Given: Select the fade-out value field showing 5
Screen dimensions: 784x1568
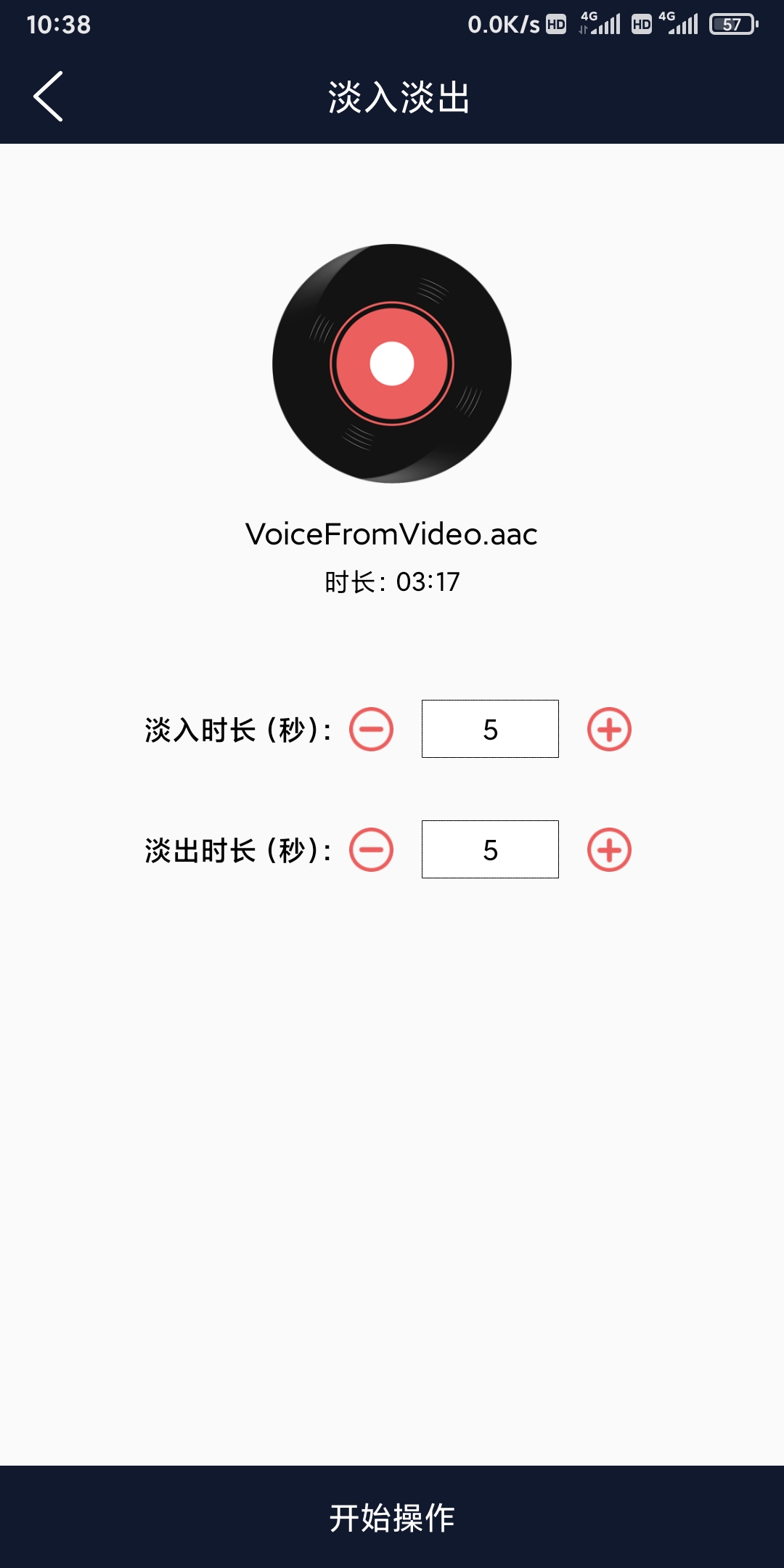Looking at the screenshot, I should tap(490, 849).
